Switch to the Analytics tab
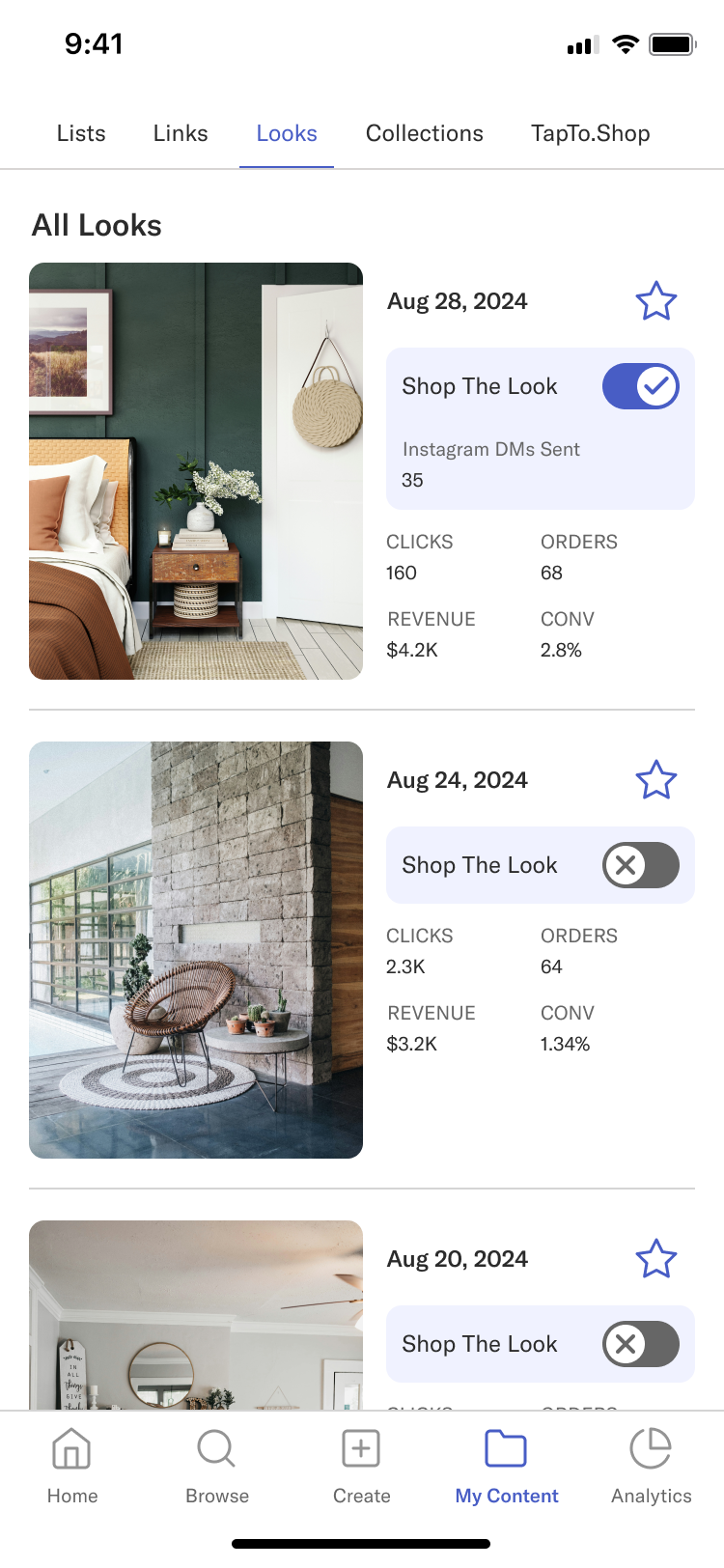The height and width of the screenshot is (1568, 724). (652, 1466)
